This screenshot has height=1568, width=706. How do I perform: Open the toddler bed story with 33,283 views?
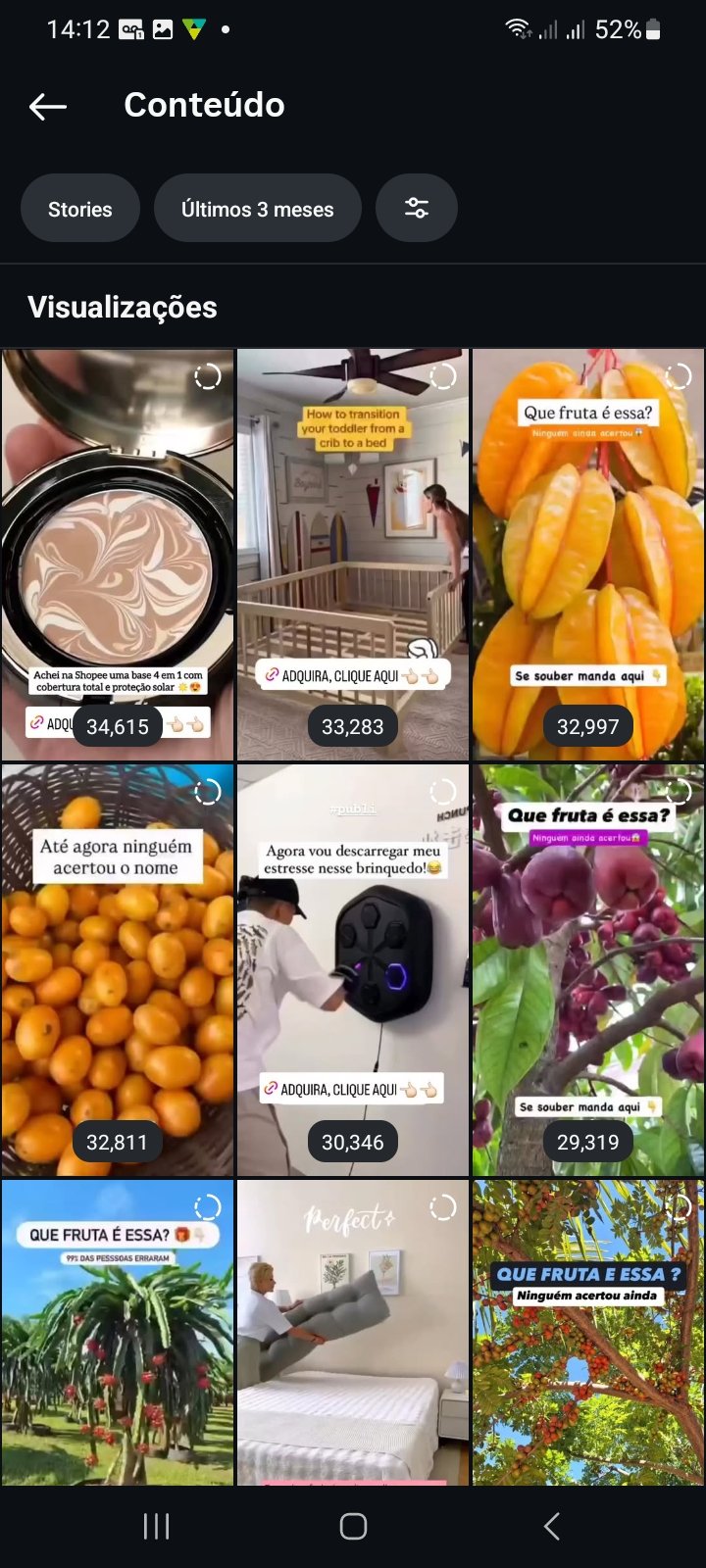pyautogui.click(x=353, y=549)
